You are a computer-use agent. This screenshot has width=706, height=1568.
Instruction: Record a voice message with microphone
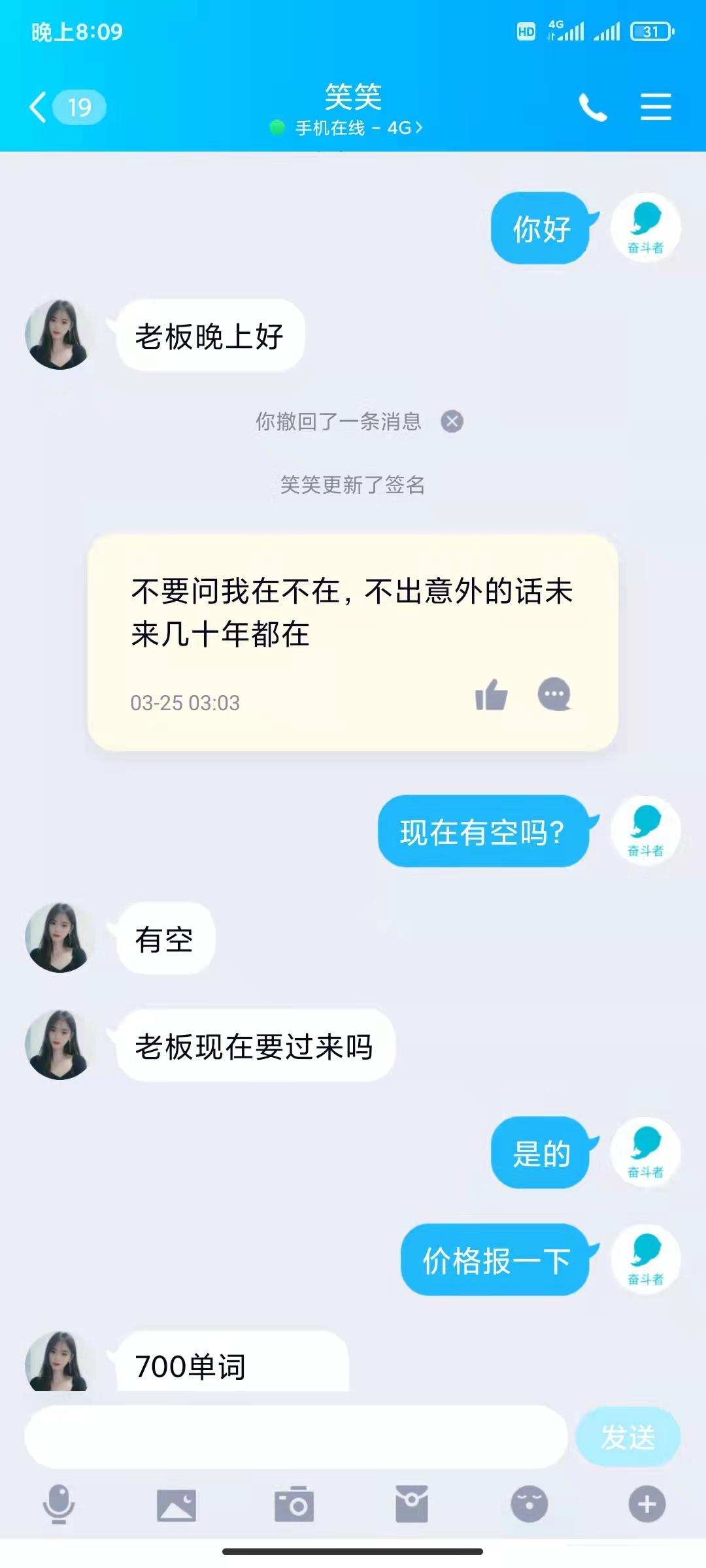coord(59,1504)
